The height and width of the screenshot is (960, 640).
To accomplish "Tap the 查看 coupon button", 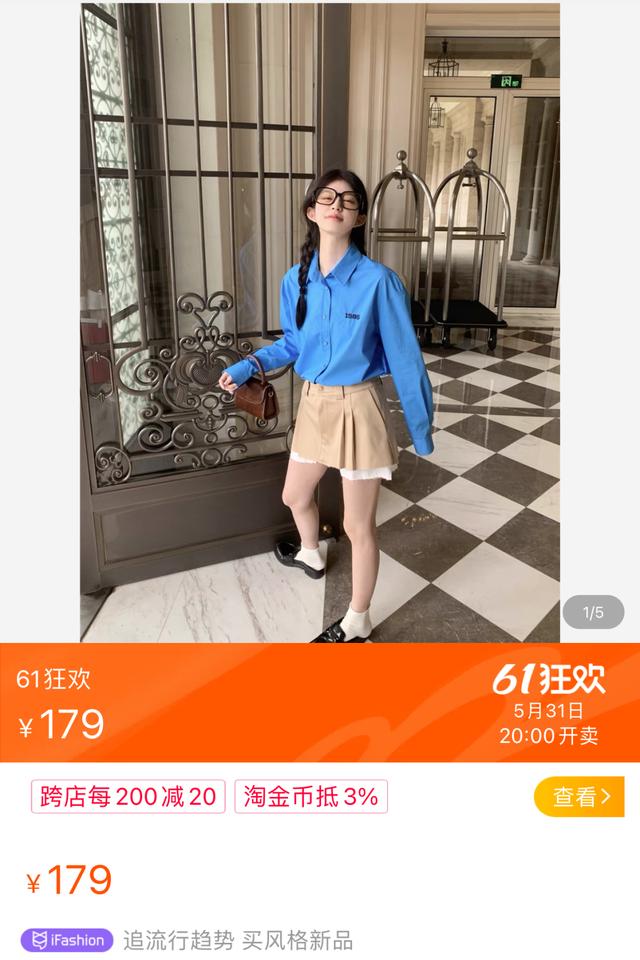I will click(580, 797).
